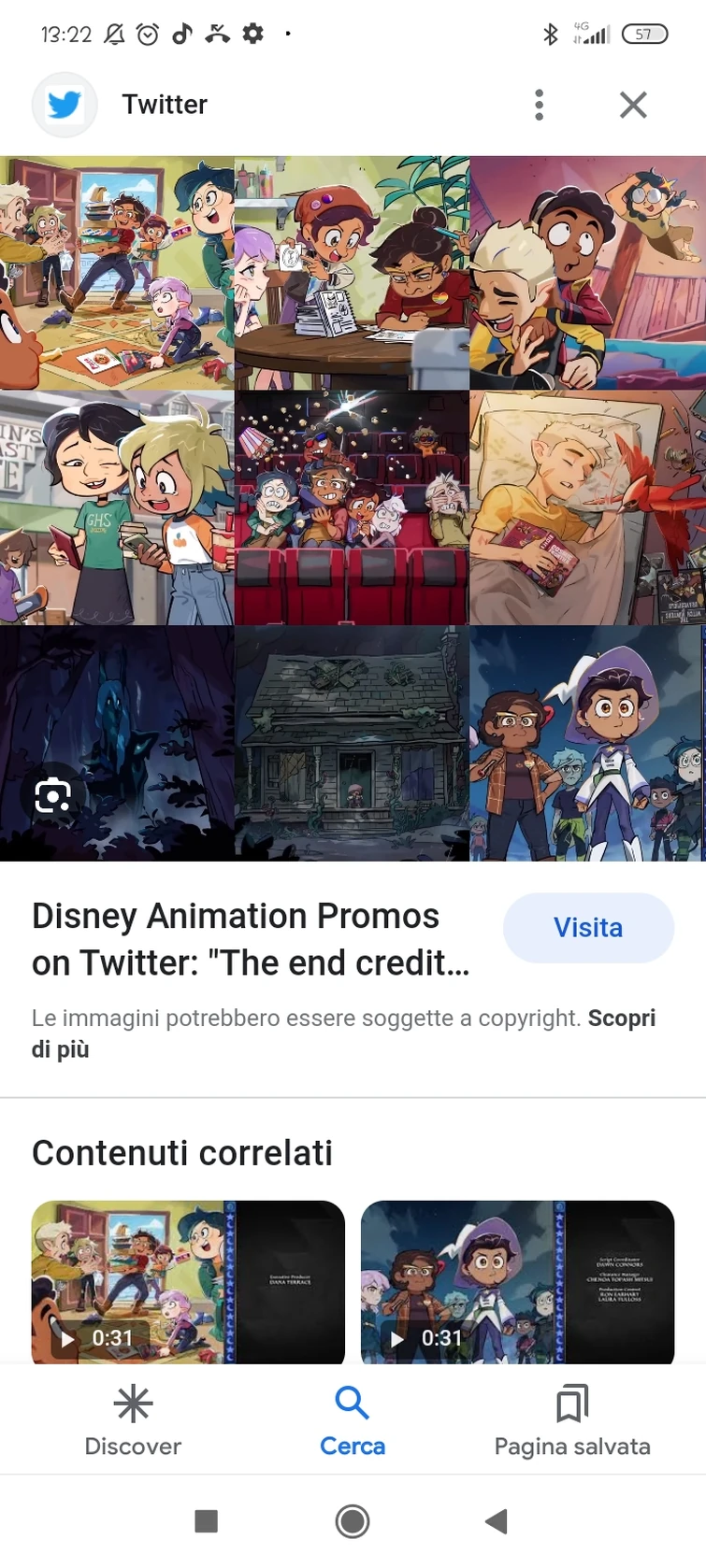Tap the system back button
The height and width of the screenshot is (1568, 706).
(497, 1521)
